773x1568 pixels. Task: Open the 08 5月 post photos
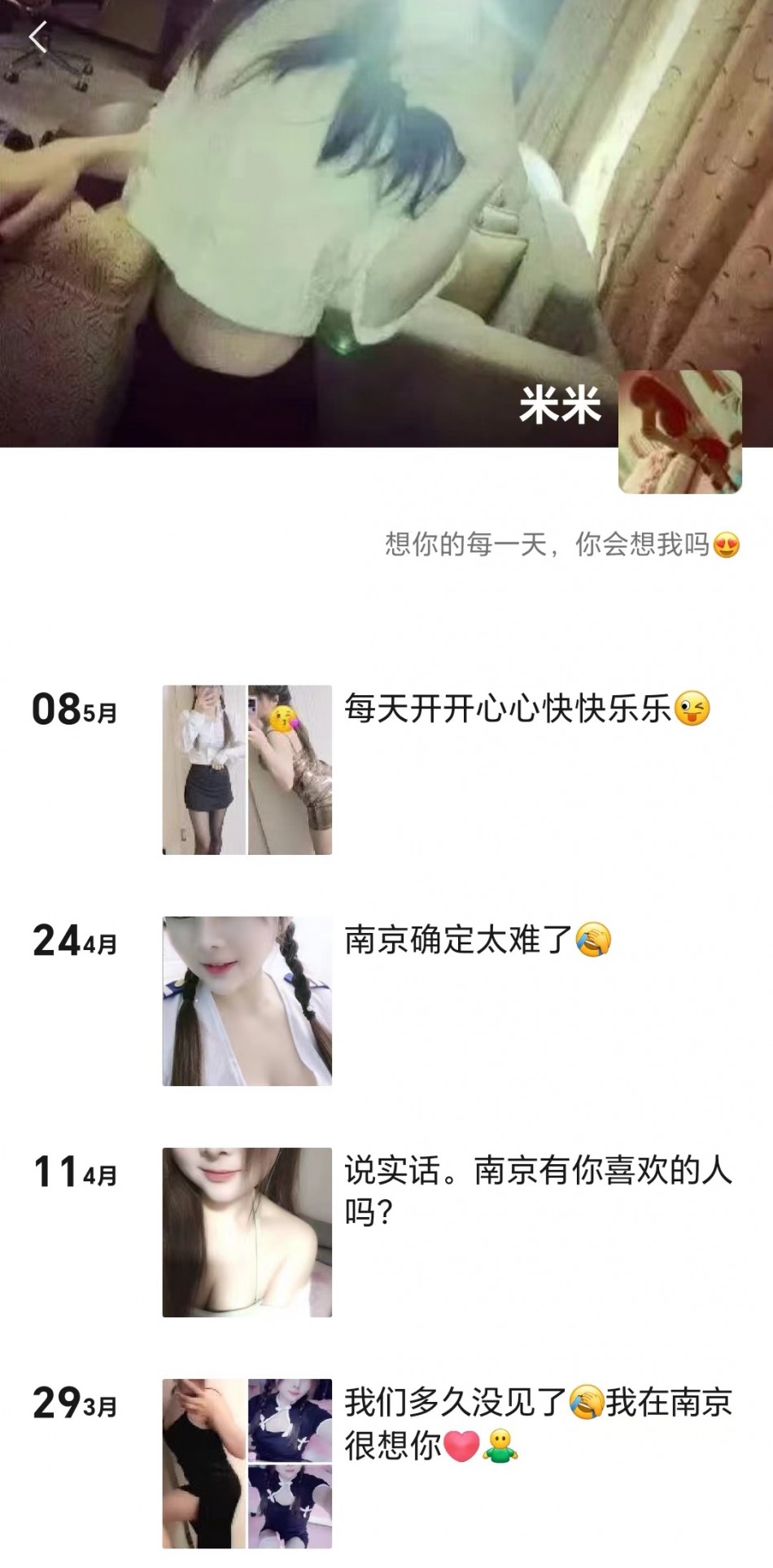[247, 769]
